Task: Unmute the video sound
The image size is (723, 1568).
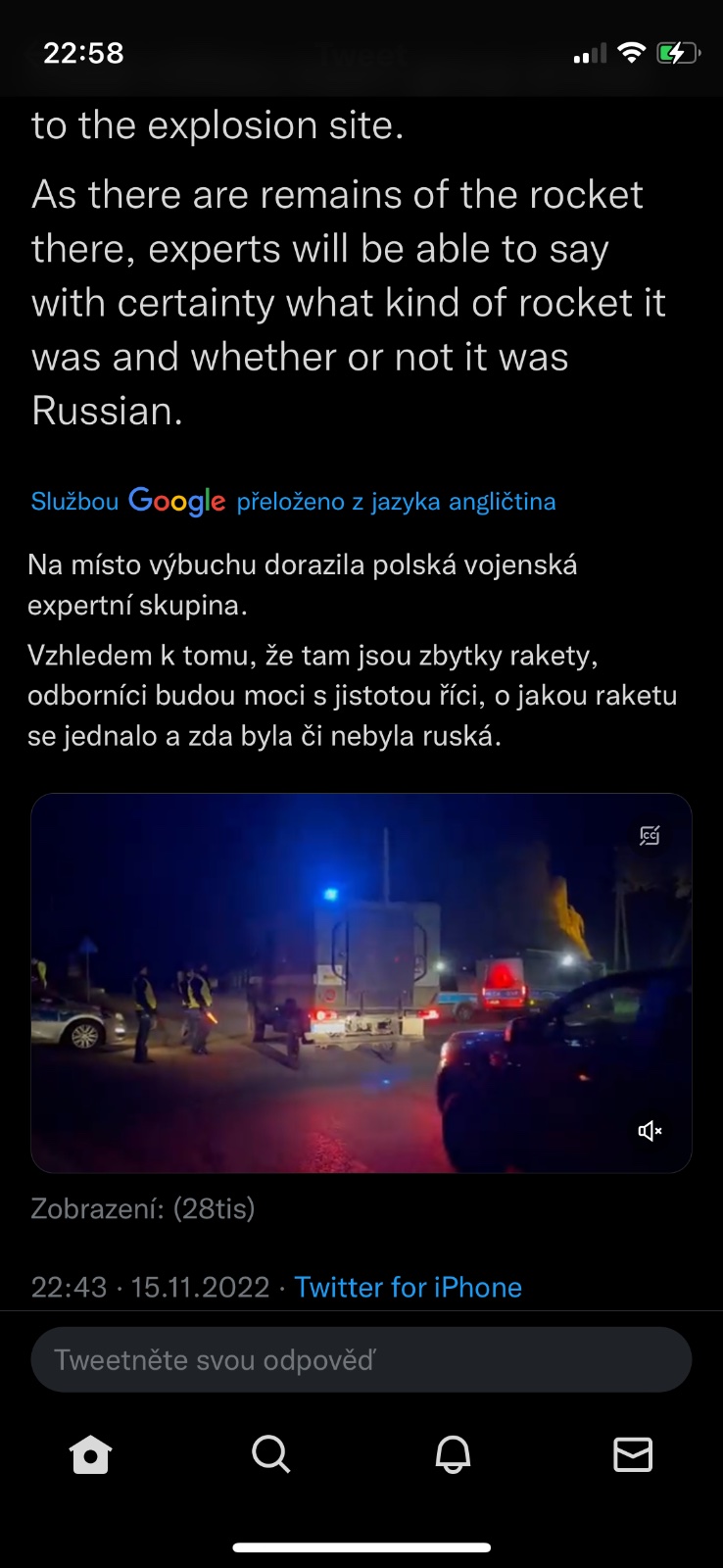Action: [x=650, y=1131]
